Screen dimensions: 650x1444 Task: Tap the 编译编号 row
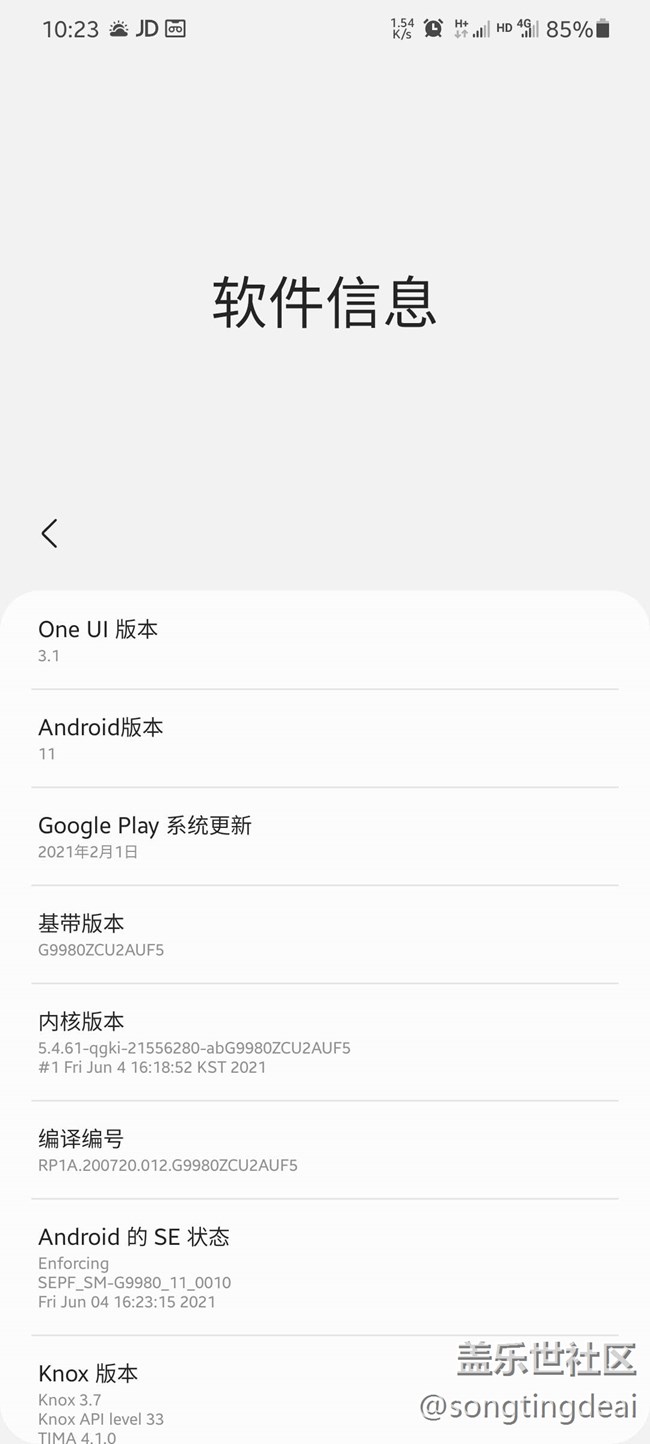click(x=324, y=1150)
